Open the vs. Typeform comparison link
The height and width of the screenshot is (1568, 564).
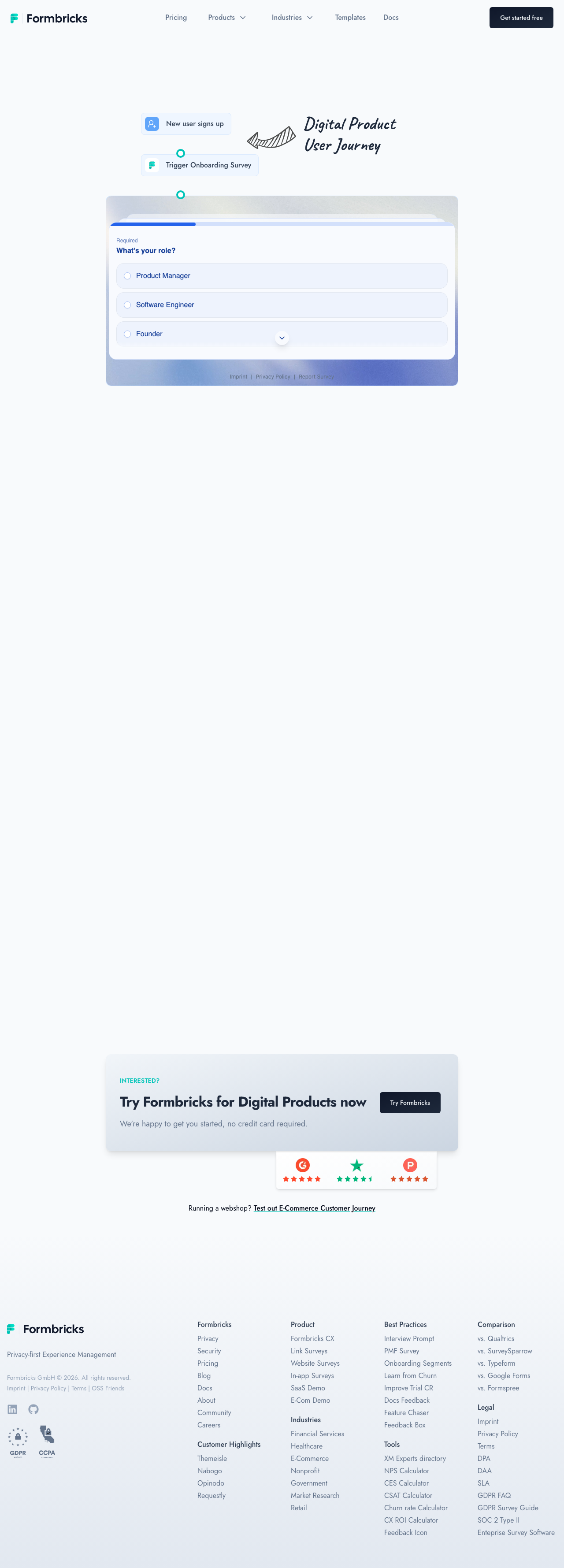496,1364
